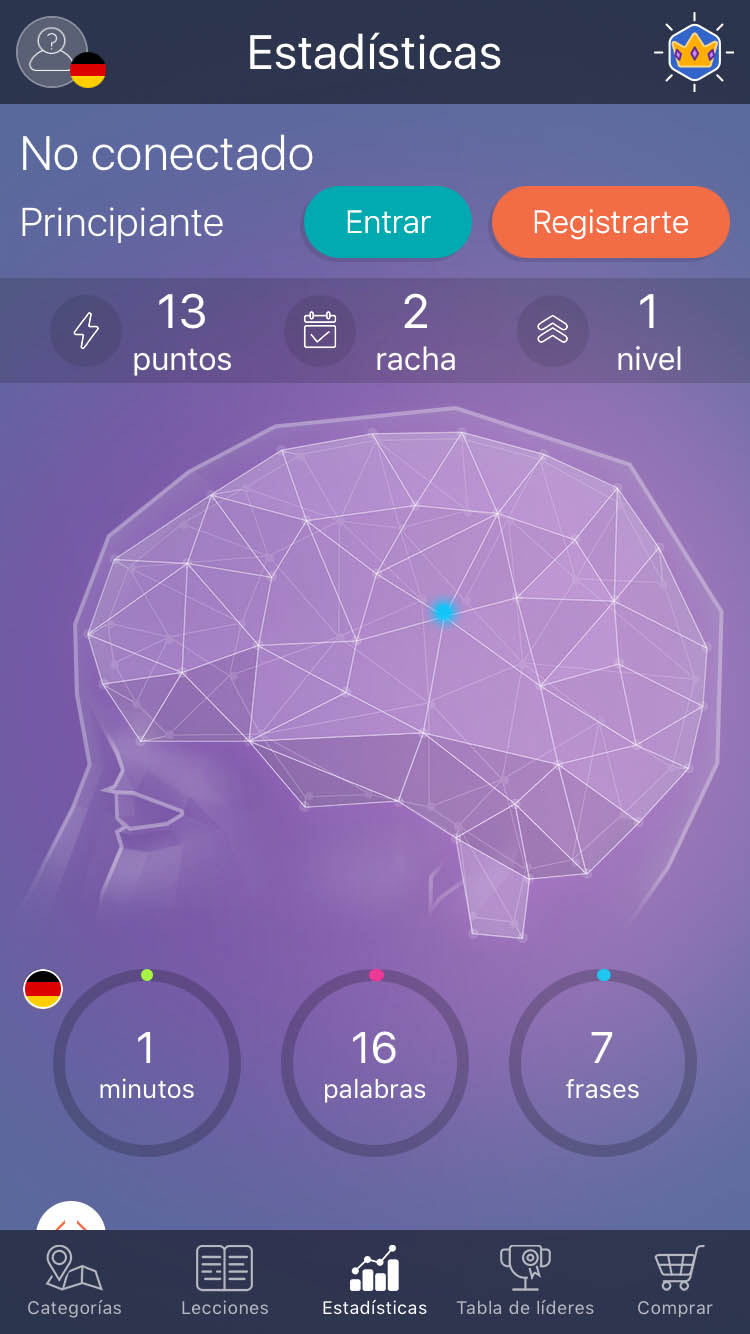Tap the Lecciones book icon
This screenshot has width=750, height=1334.
pyautogui.click(x=224, y=1268)
